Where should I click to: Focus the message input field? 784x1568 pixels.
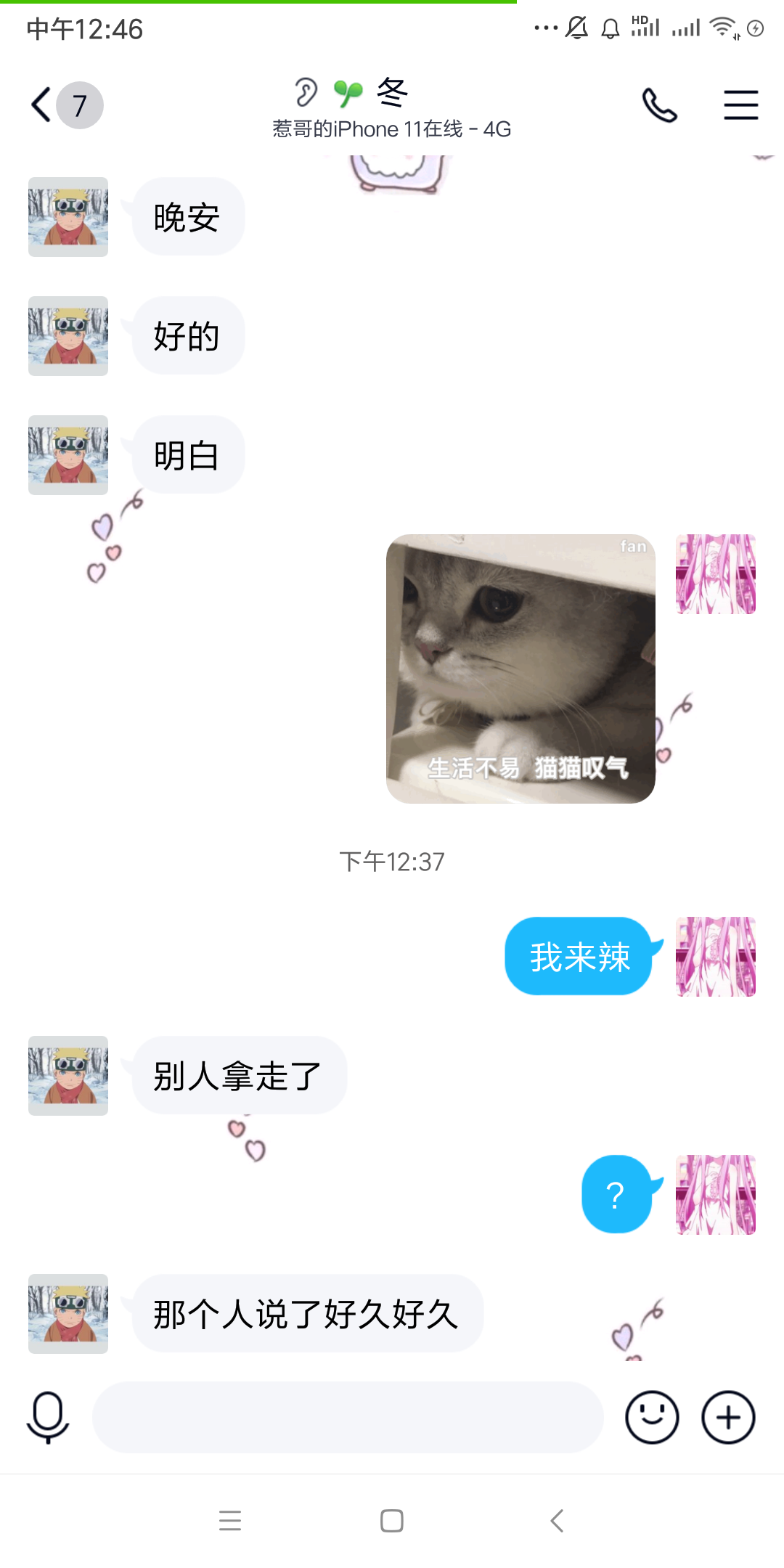[x=348, y=1417]
